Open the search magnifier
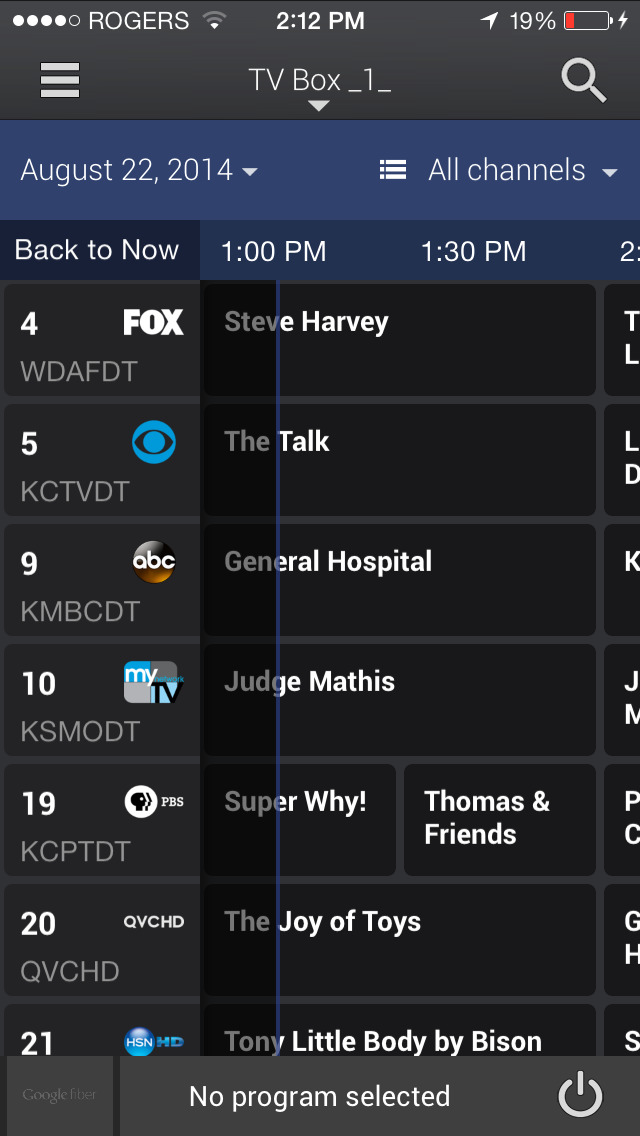640x1136 pixels. click(583, 80)
